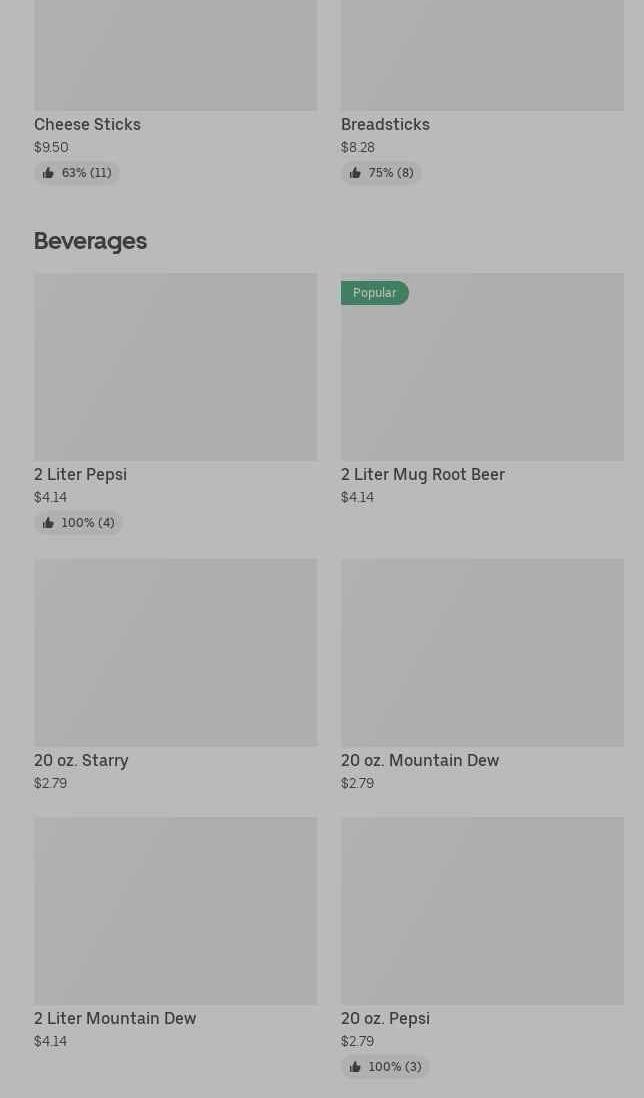
Task: Select the 2 Liter Pepsi card
Action: [x=175, y=403]
